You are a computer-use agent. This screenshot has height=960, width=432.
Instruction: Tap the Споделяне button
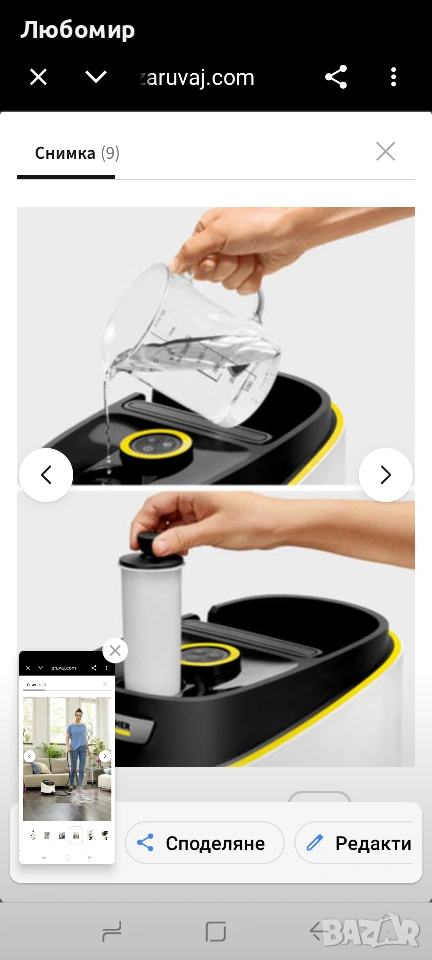205,843
